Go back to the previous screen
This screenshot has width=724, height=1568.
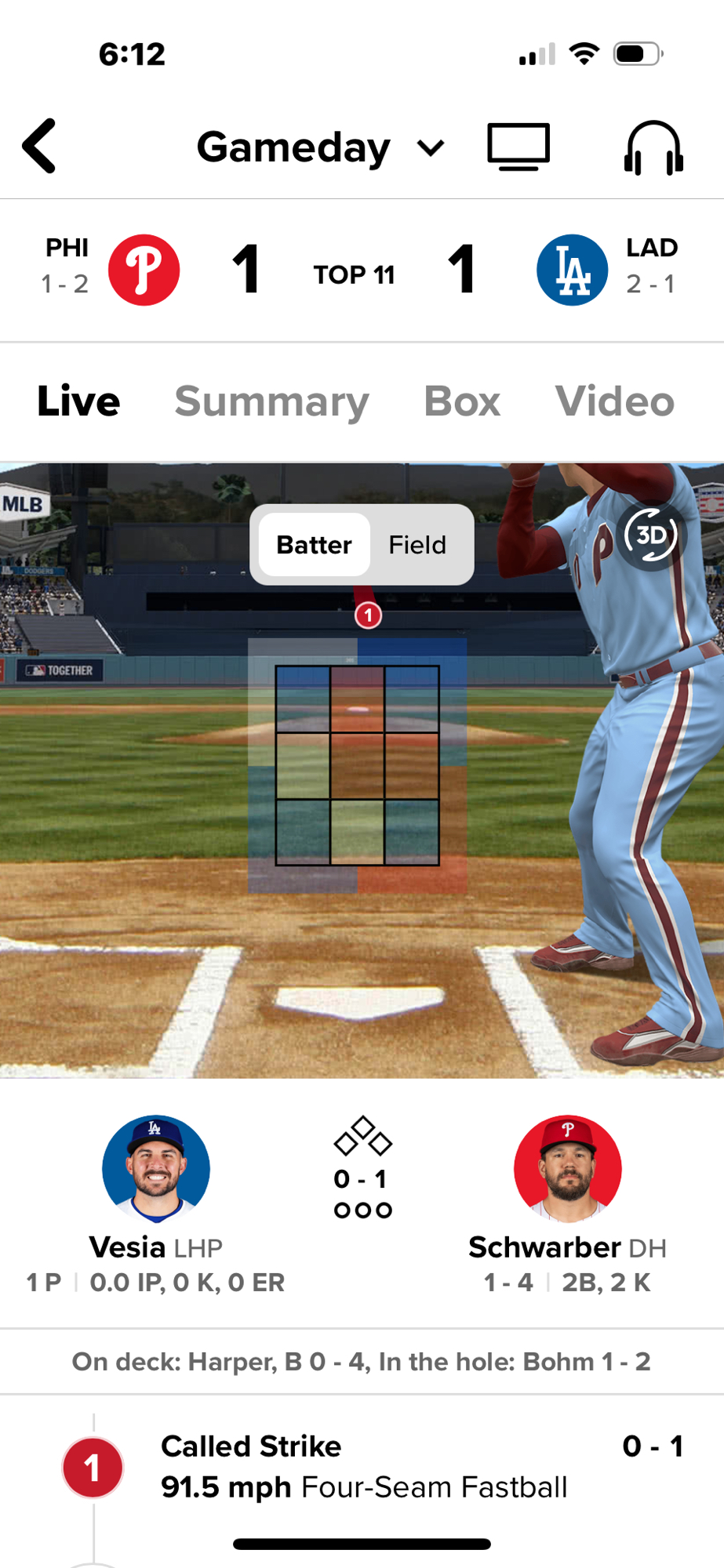click(40, 146)
